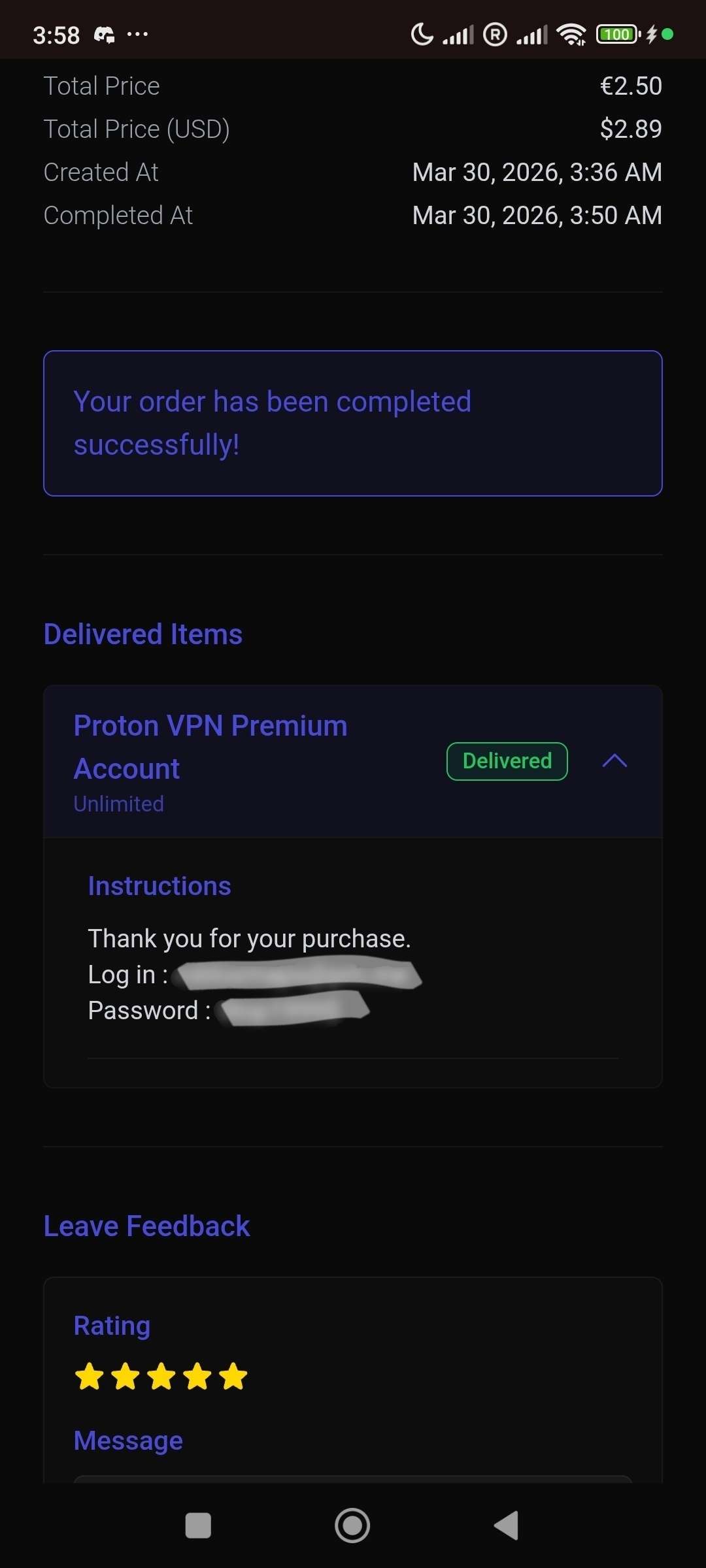Viewport: 706px width, 1568px height.
Task: Set rating to one star
Action: coord(90,1377)
